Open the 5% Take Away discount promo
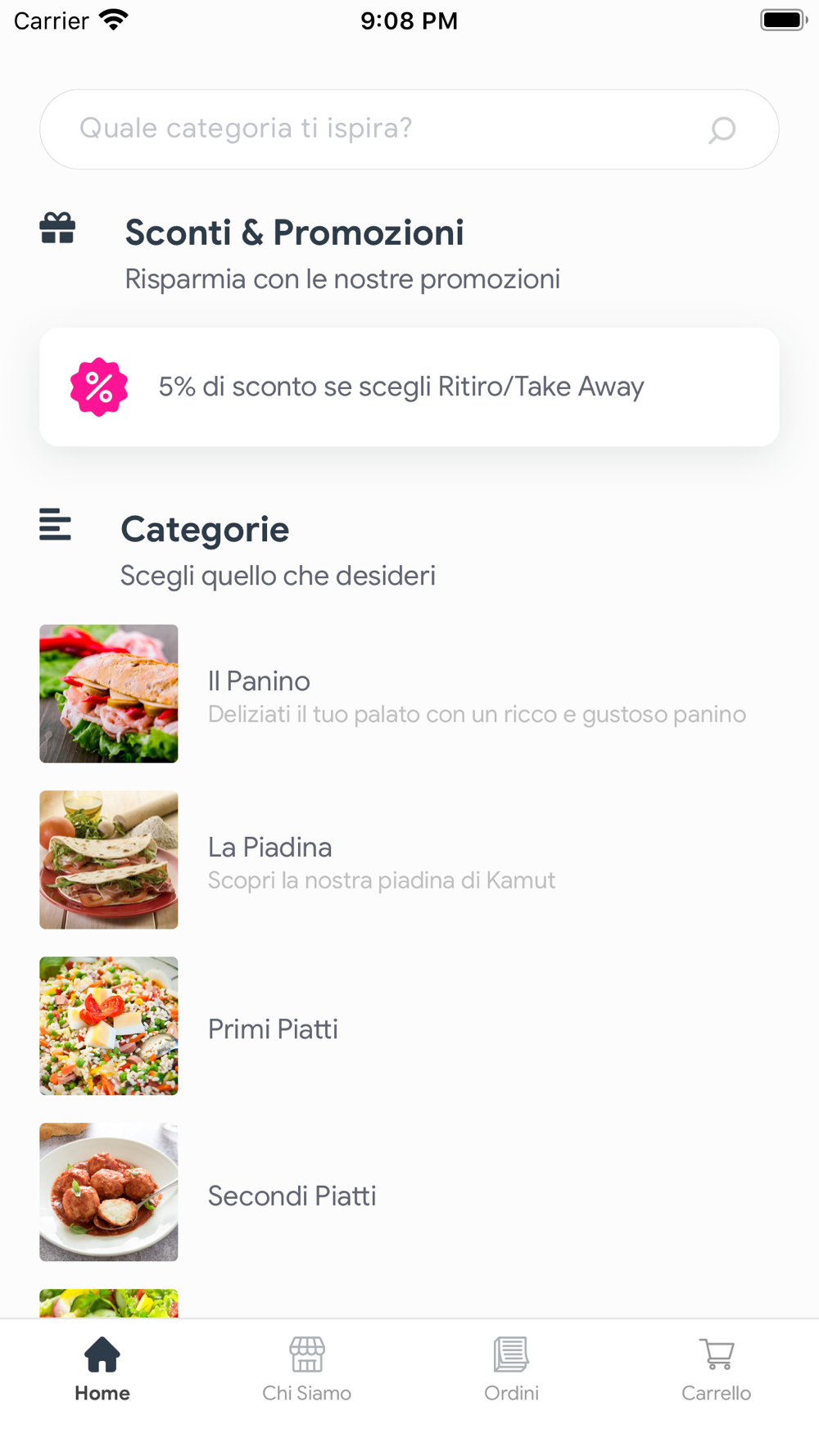 (x=409, y=387)
